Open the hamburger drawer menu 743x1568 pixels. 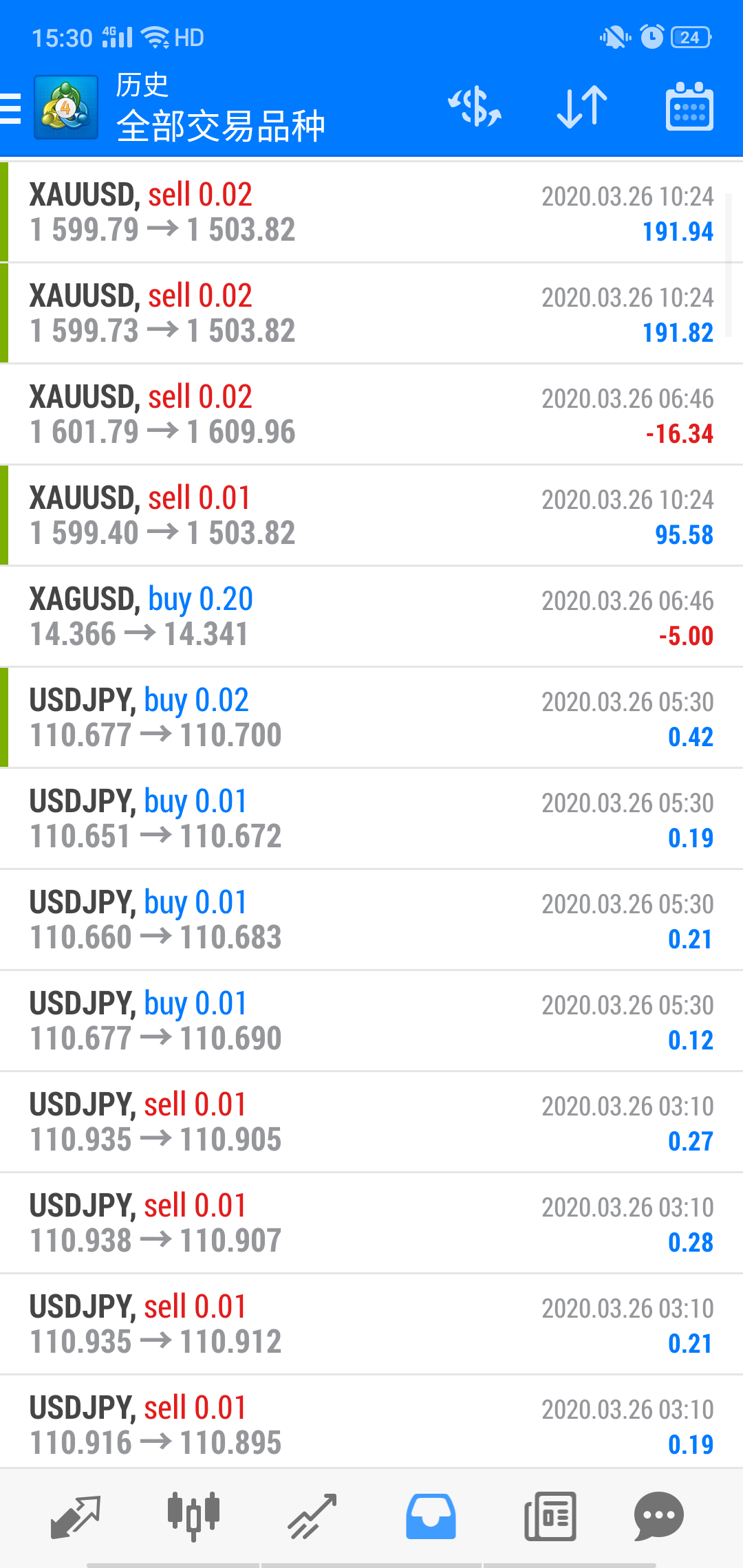coord(11,109)
